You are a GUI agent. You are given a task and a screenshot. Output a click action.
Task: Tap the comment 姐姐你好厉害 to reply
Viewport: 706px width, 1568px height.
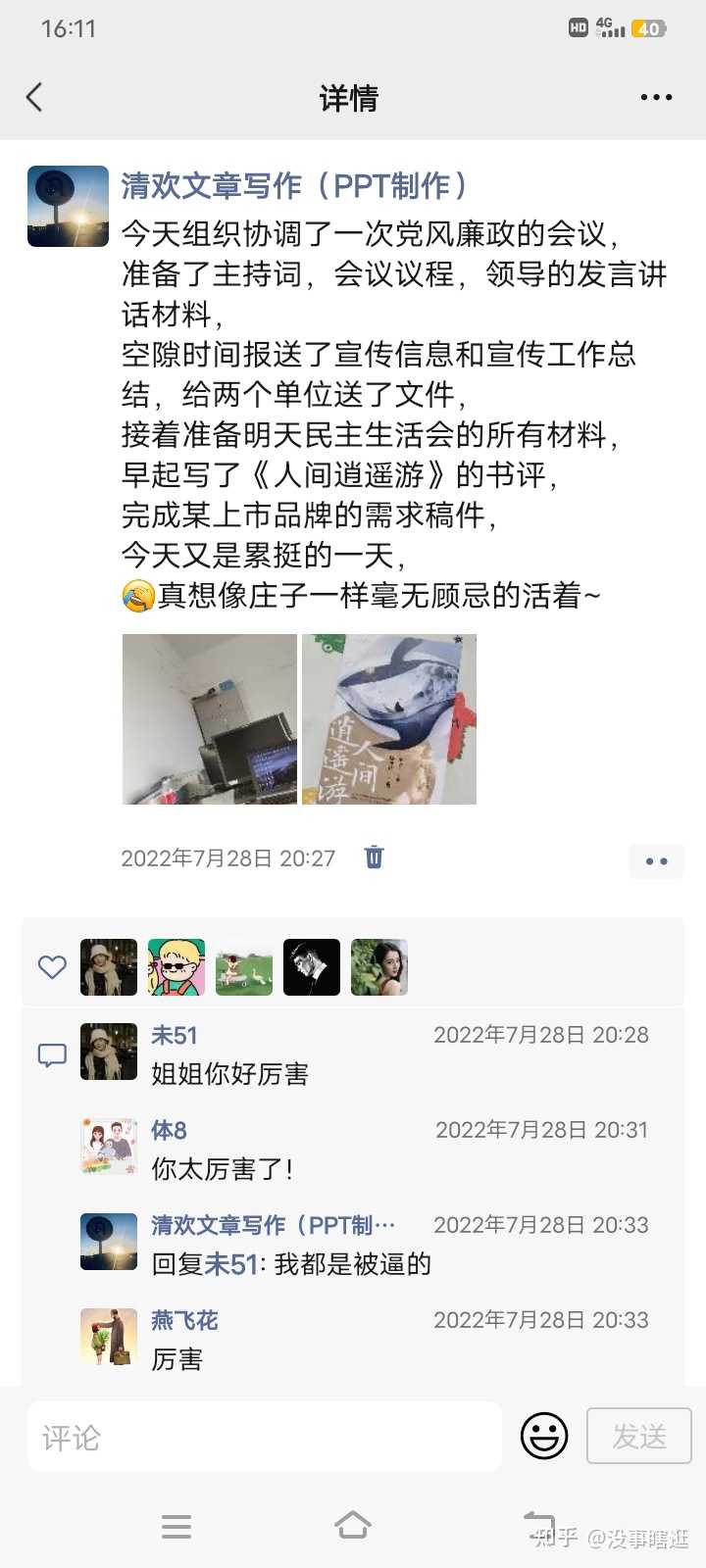[230, 1074]
